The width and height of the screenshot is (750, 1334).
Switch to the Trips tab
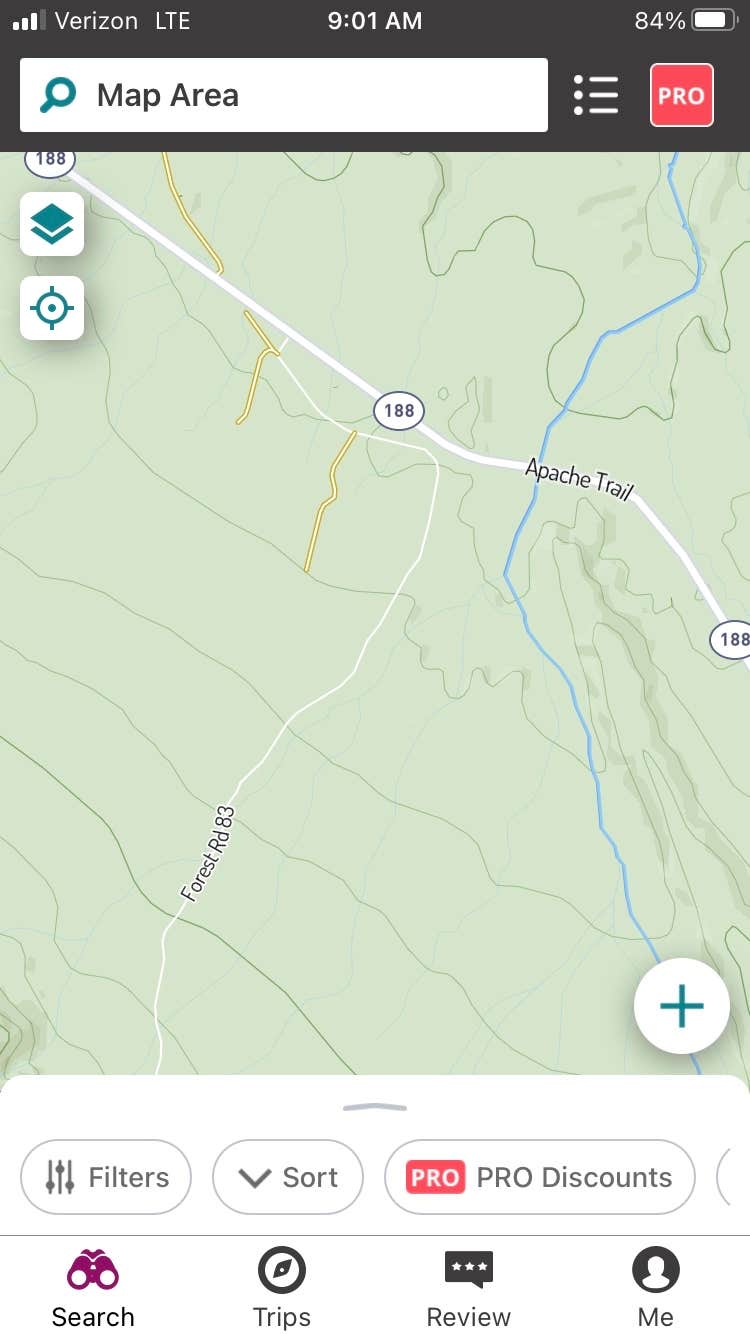(282, 1288)
